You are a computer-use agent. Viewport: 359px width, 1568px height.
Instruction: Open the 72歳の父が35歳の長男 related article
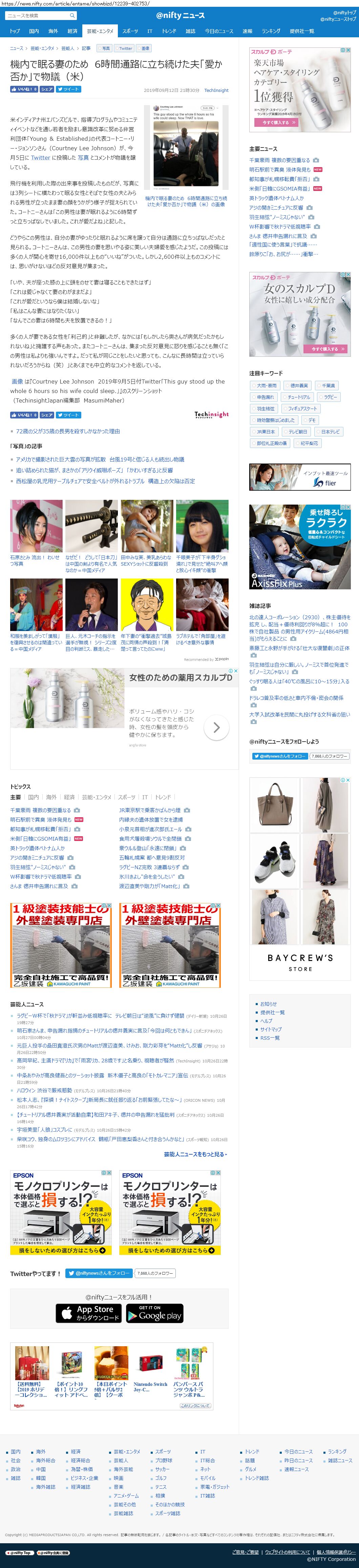coord(67,431)
